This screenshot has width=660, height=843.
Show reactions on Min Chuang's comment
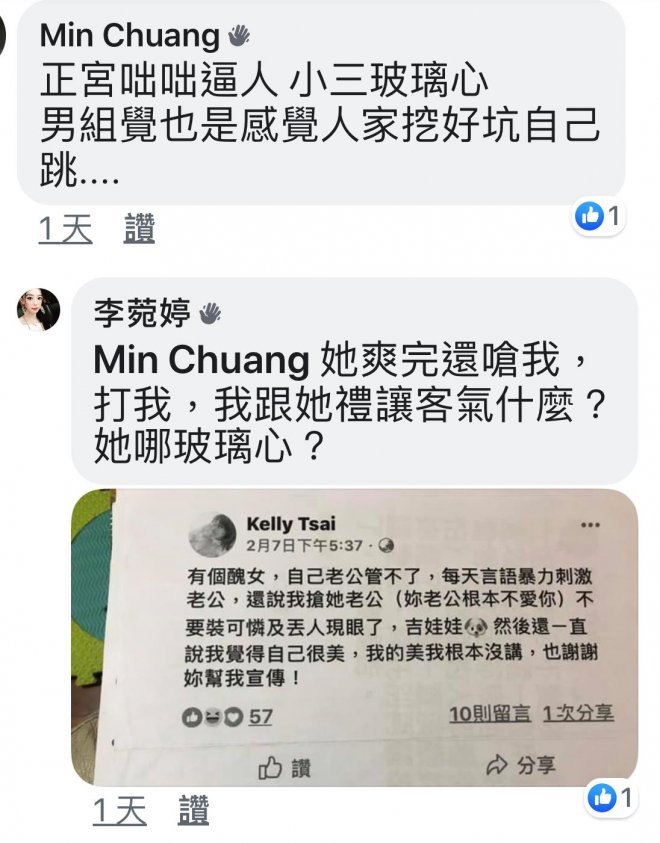(x=600, y=215)
